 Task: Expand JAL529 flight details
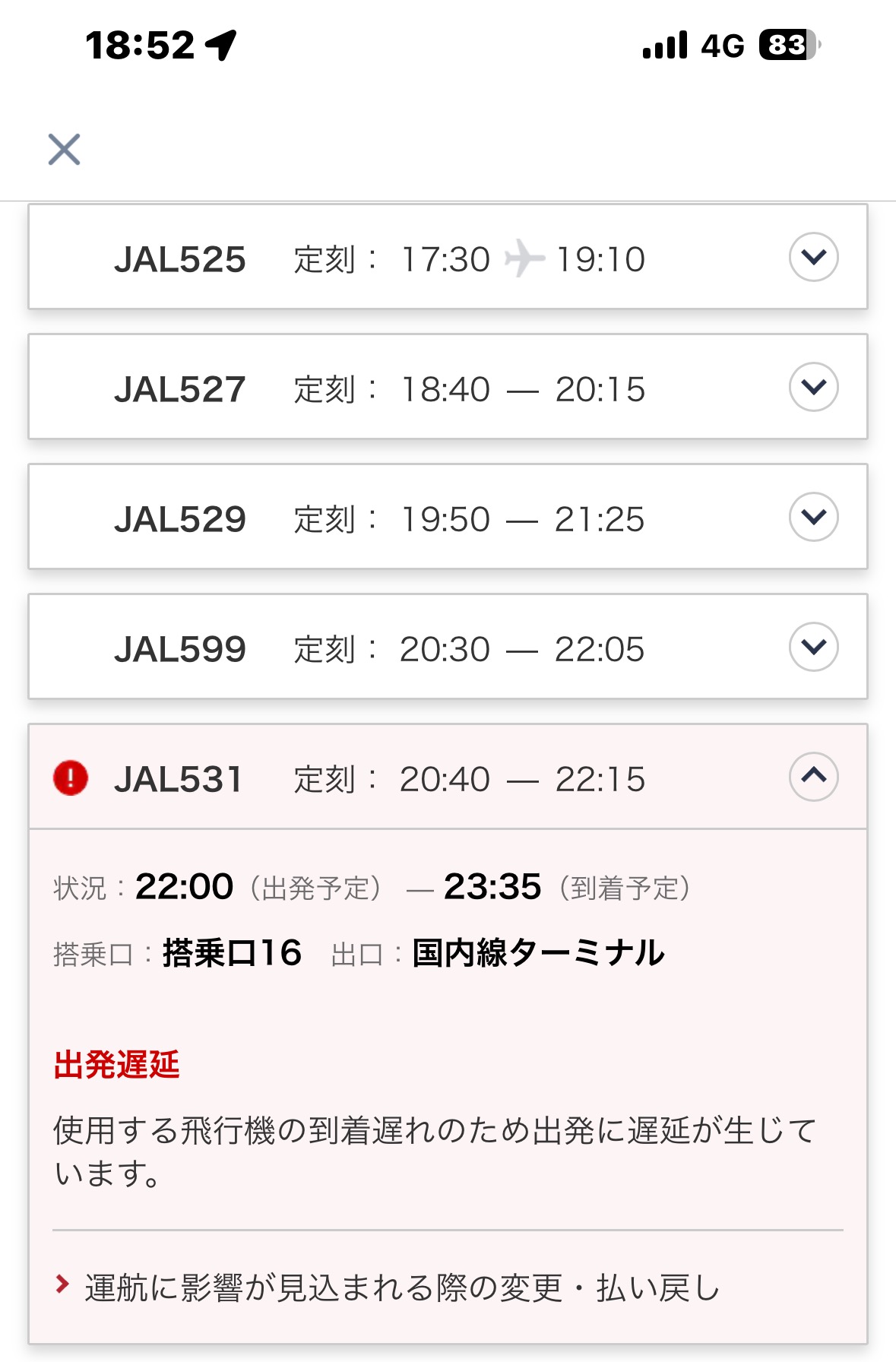(813, 517)
